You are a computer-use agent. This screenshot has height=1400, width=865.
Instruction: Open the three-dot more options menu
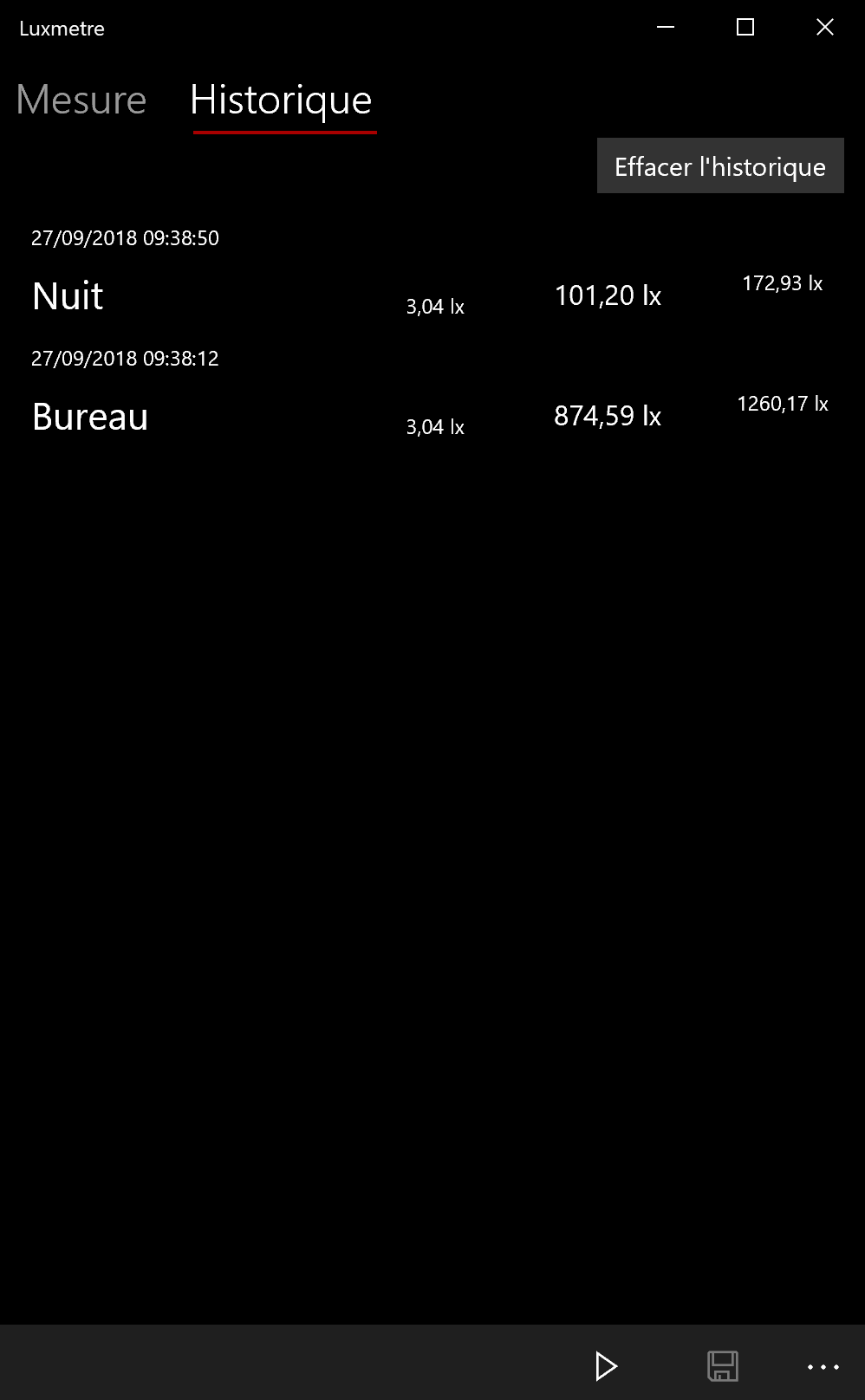823,1366
